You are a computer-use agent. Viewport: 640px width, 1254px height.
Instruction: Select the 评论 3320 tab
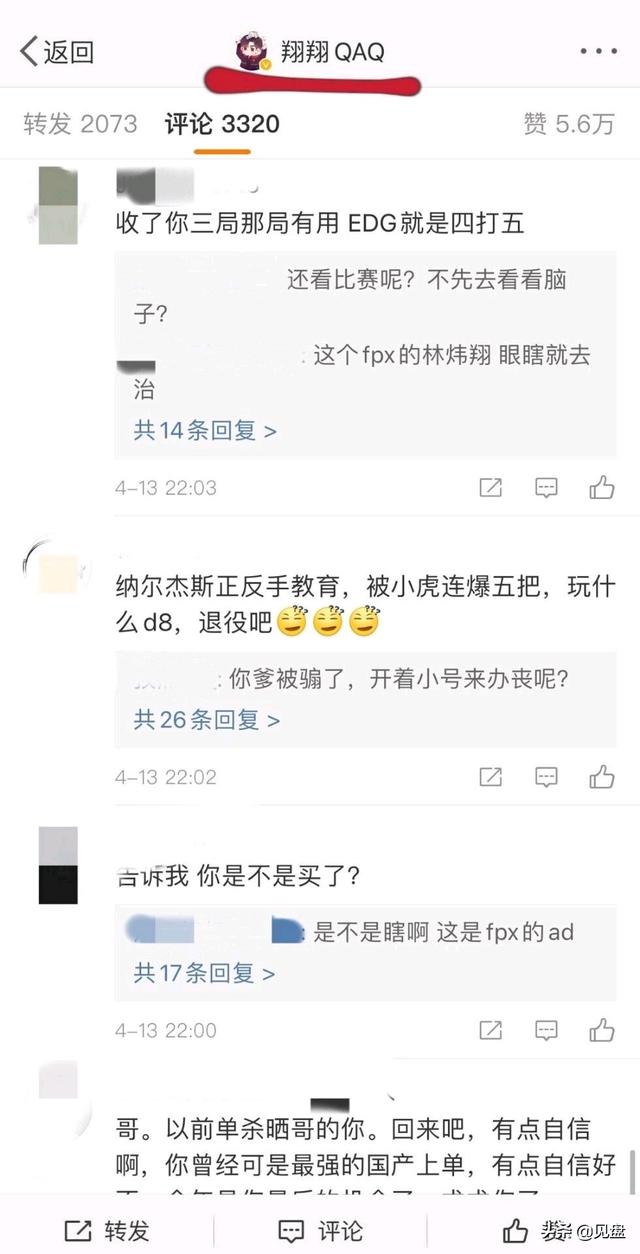click(222, 123)
